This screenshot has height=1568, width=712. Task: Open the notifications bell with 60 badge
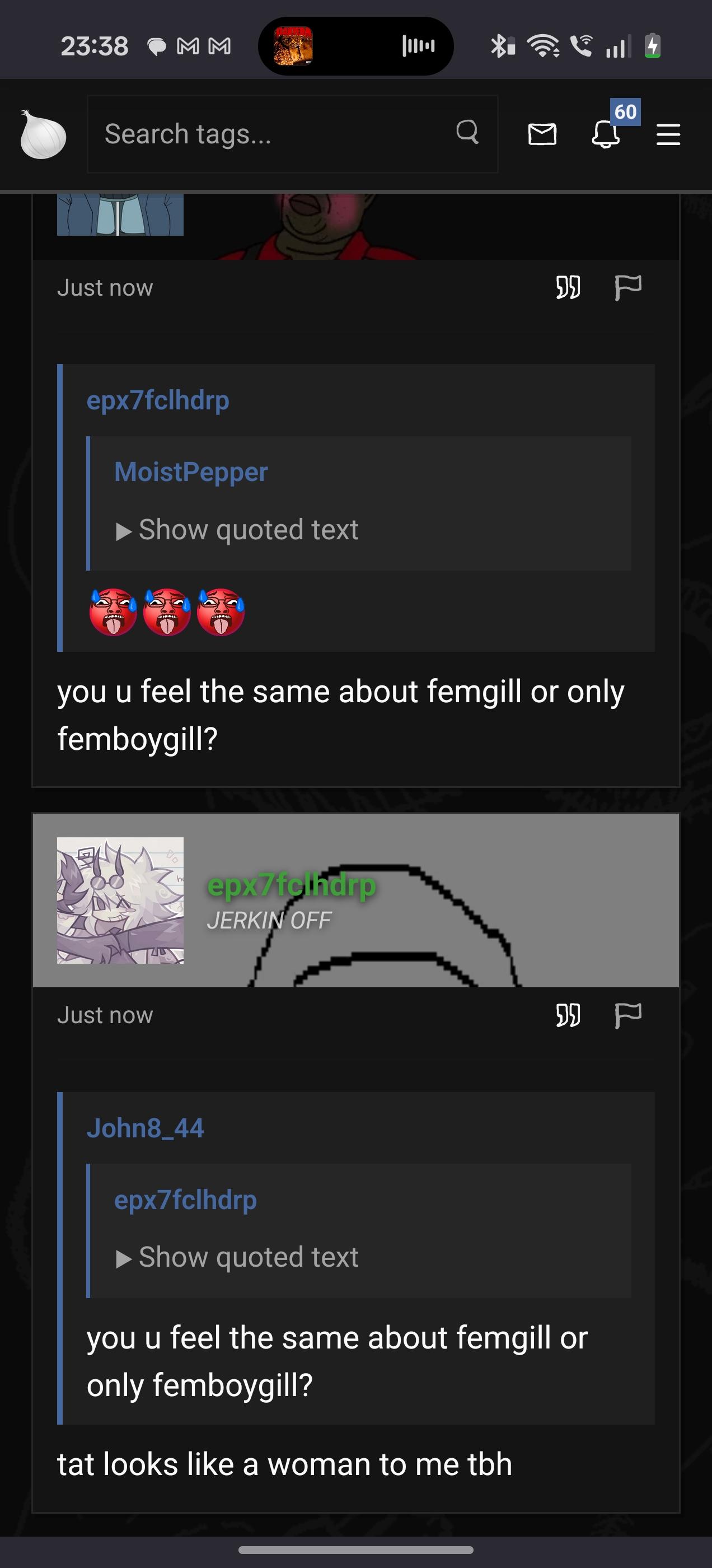[606, 134]
